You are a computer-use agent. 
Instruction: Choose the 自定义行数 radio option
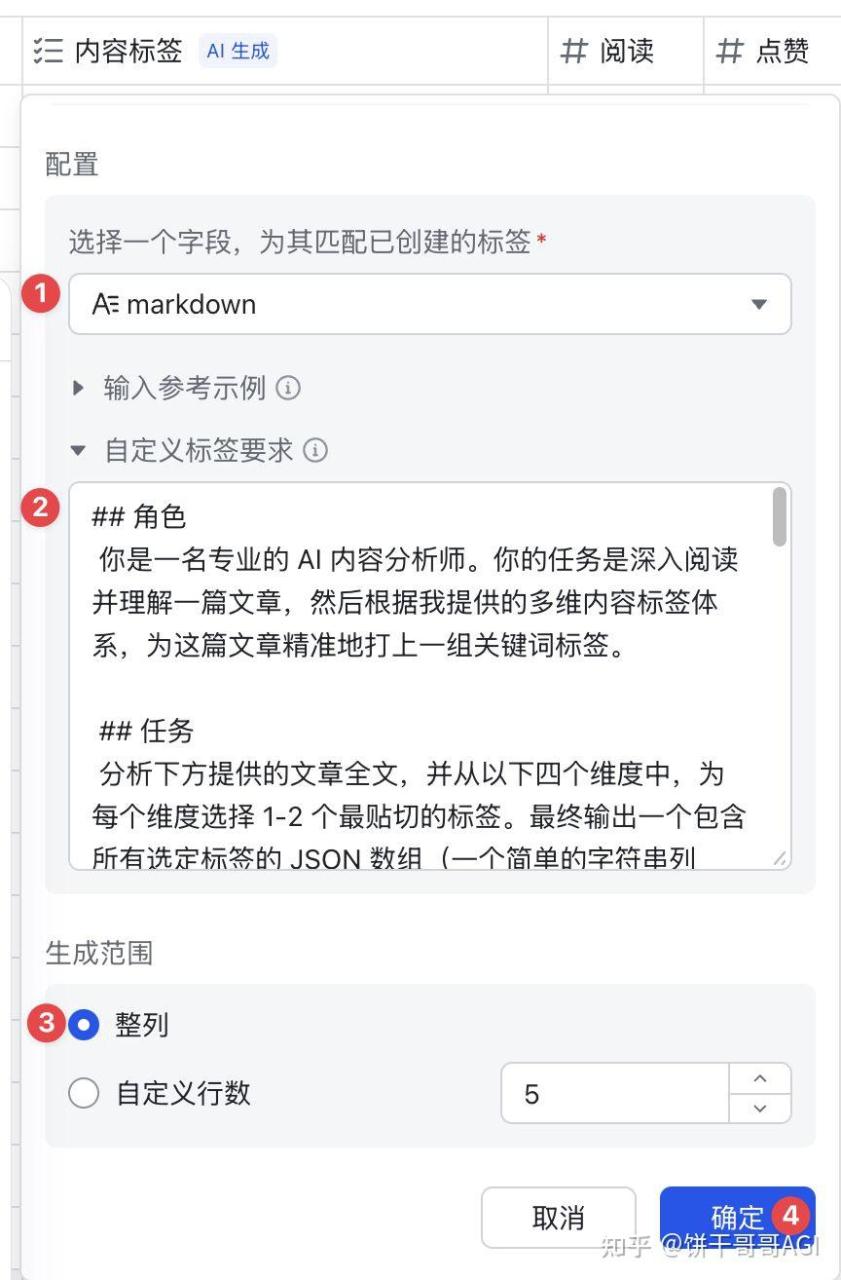click(84, 1093)
